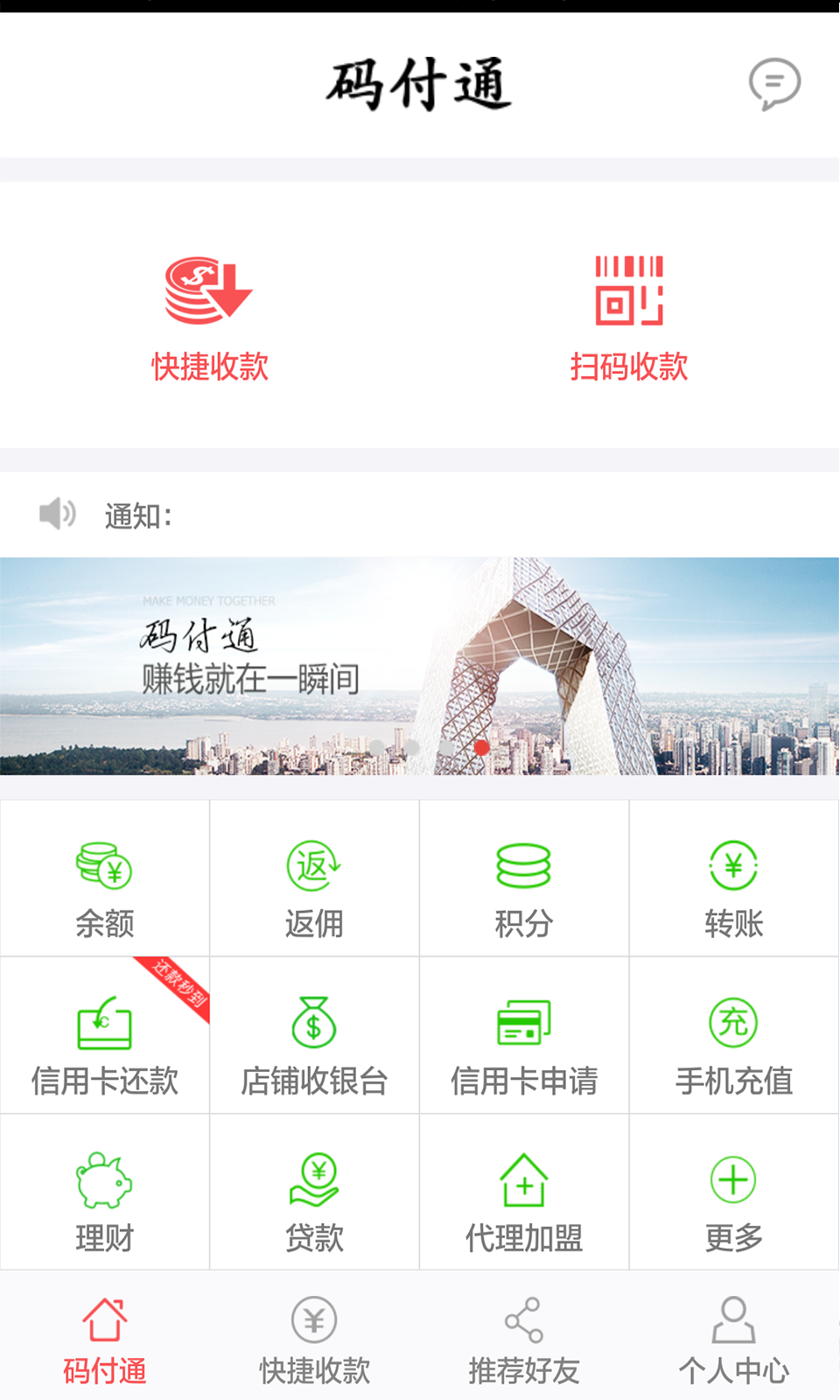Switch to the 推荐好友 tab
The image size is (840, 1400).
523,1330
